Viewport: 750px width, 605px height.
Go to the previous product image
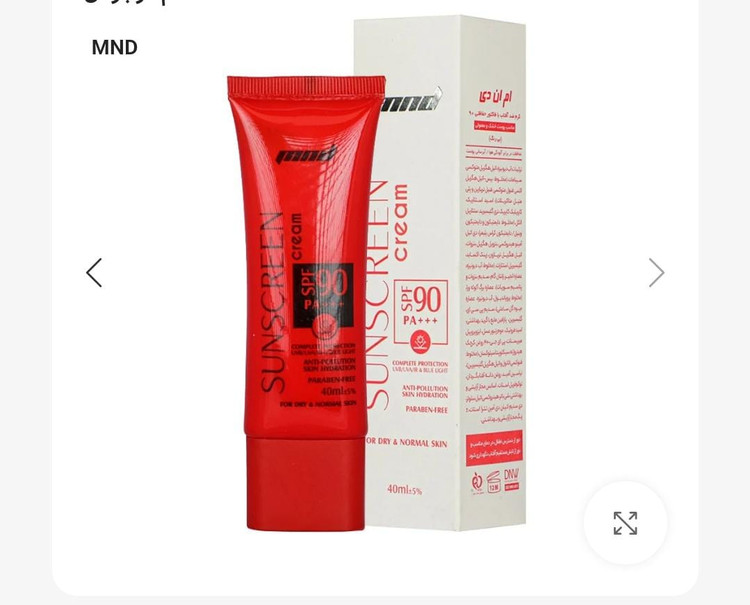coord(94,273)
